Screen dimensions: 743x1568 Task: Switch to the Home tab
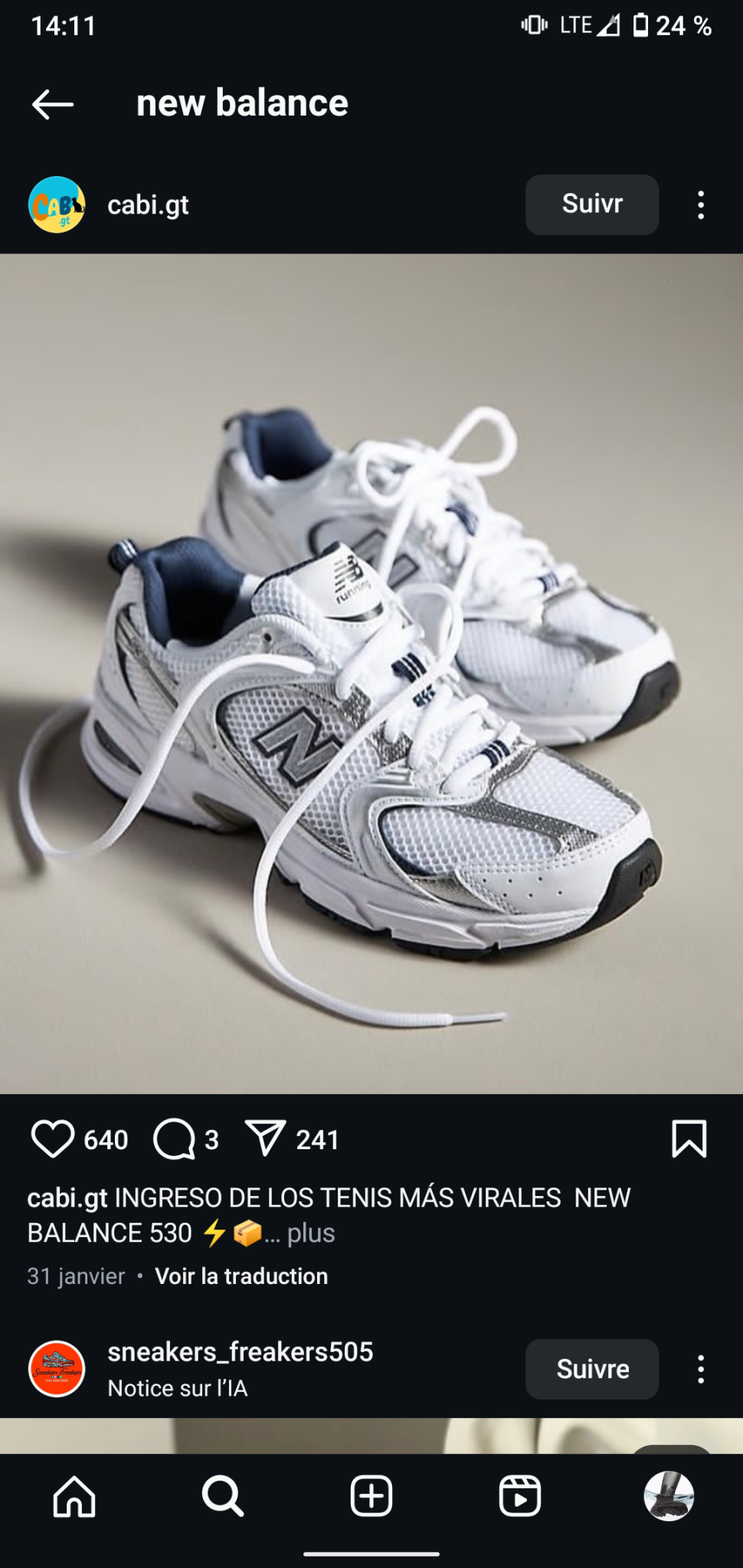pos(74,1496)
